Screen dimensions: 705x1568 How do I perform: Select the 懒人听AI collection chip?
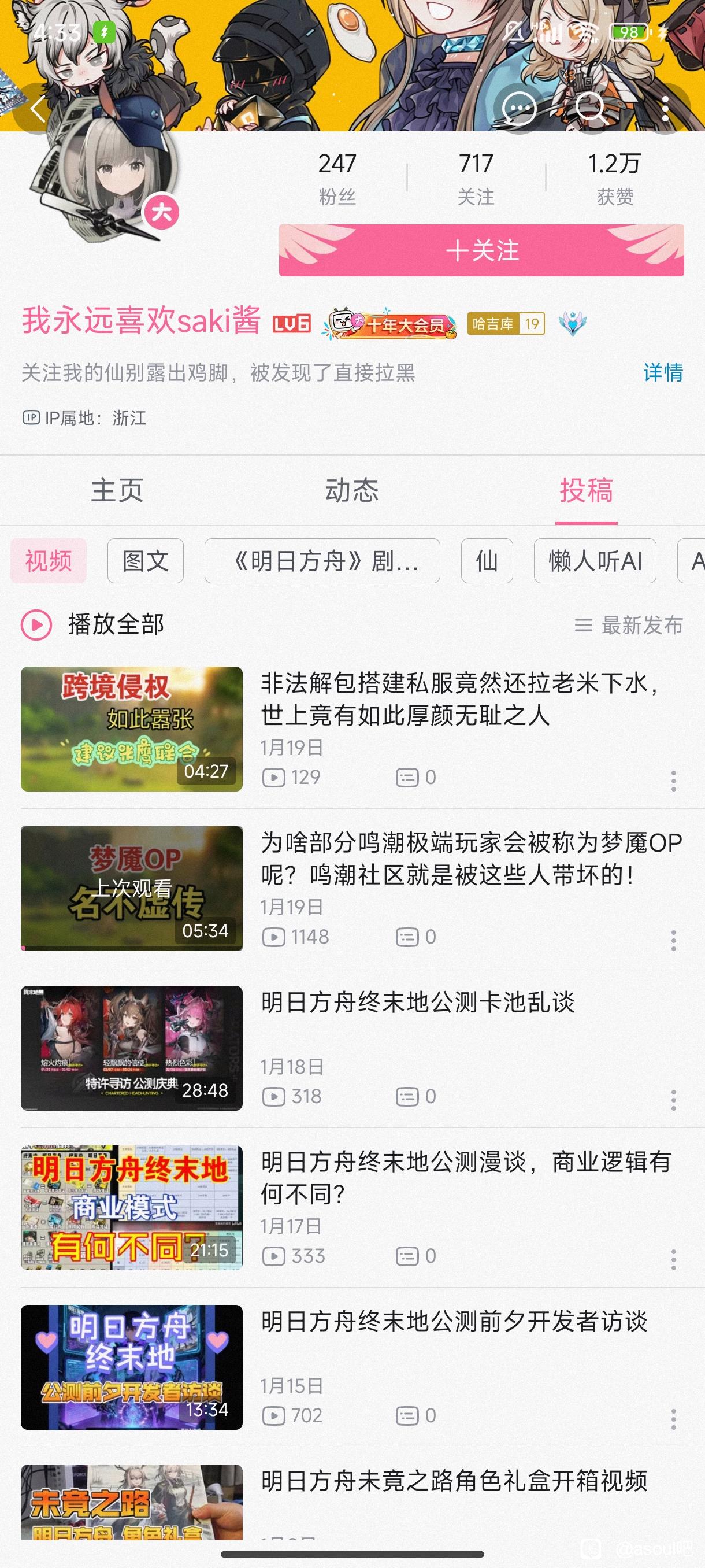coord(595,561)
